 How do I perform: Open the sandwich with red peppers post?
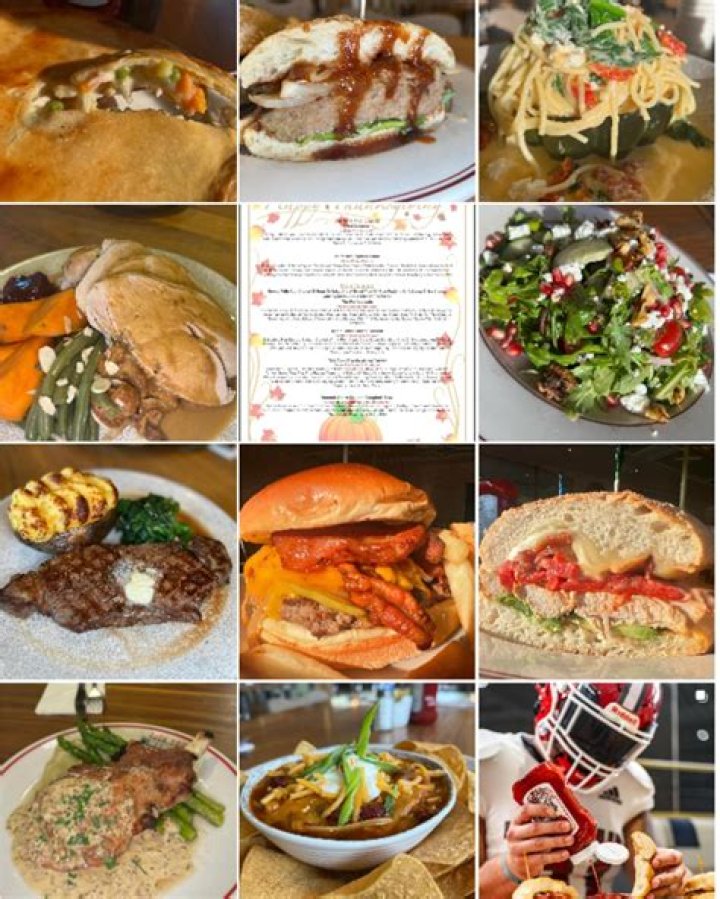597,562
